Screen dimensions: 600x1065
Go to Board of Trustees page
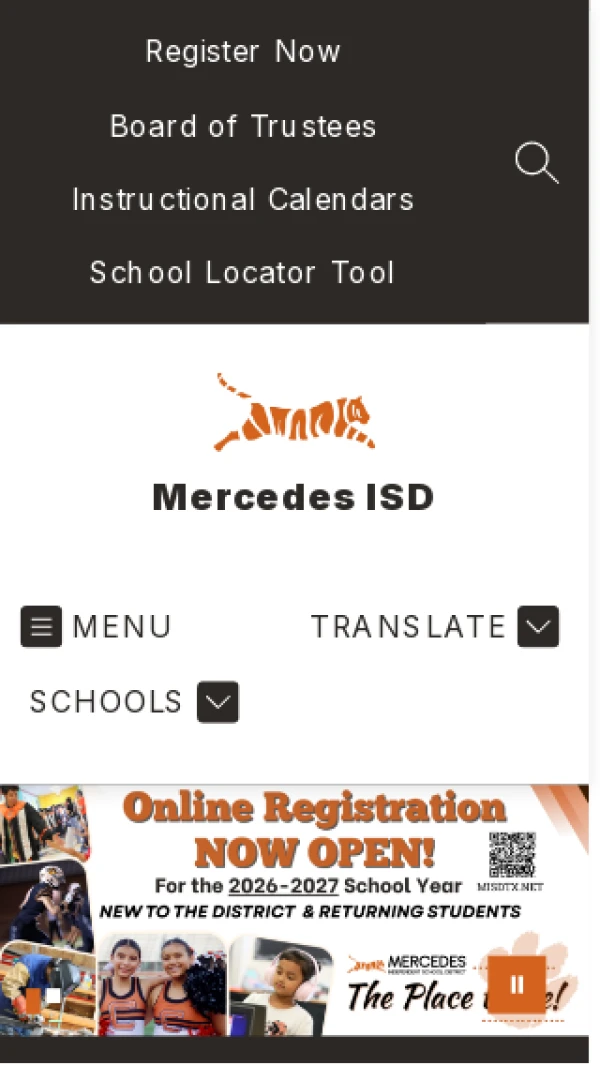pyautogui.click(x=243, y=126)
